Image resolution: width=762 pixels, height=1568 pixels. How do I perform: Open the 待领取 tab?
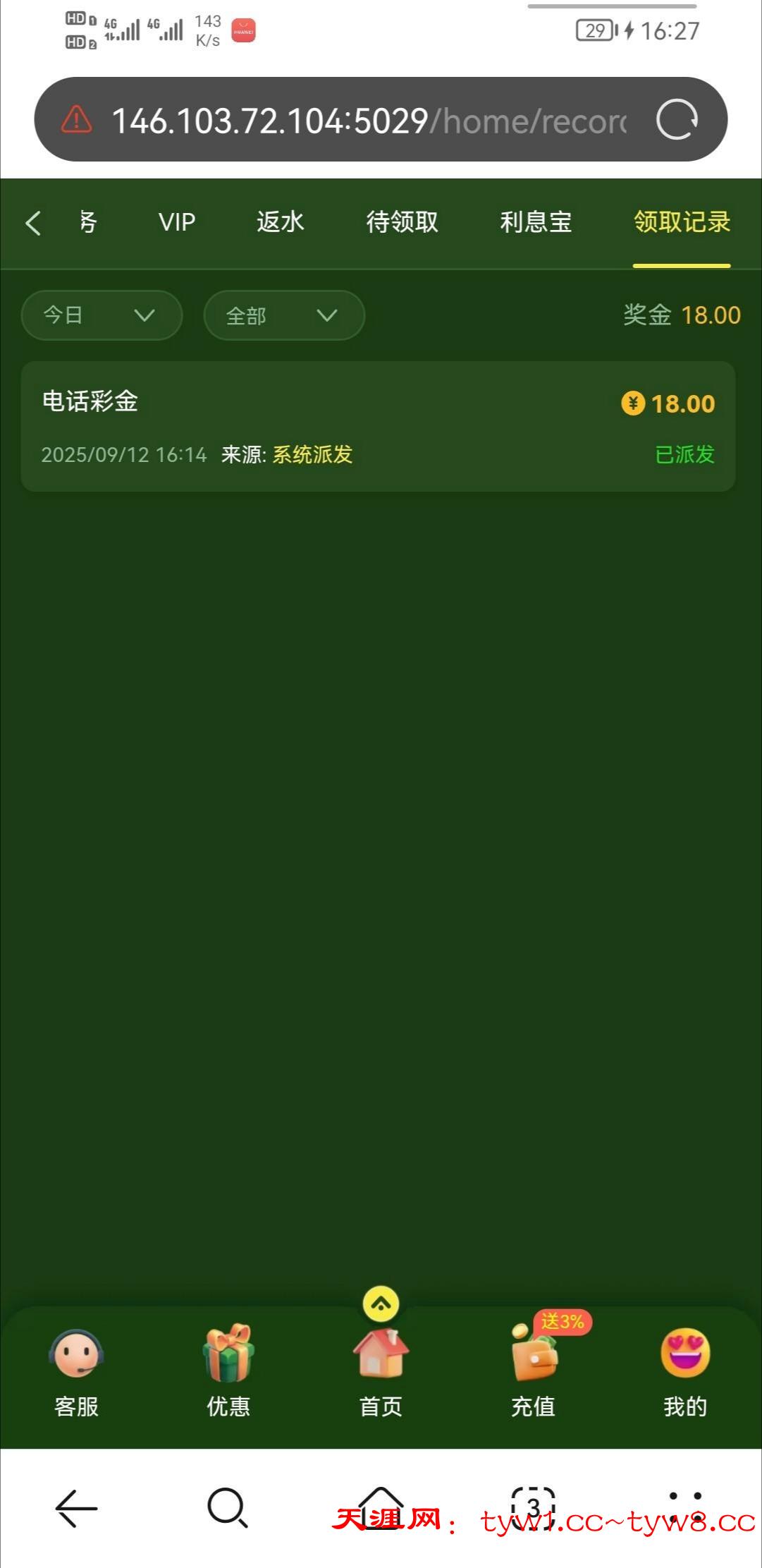pos(402,222)
